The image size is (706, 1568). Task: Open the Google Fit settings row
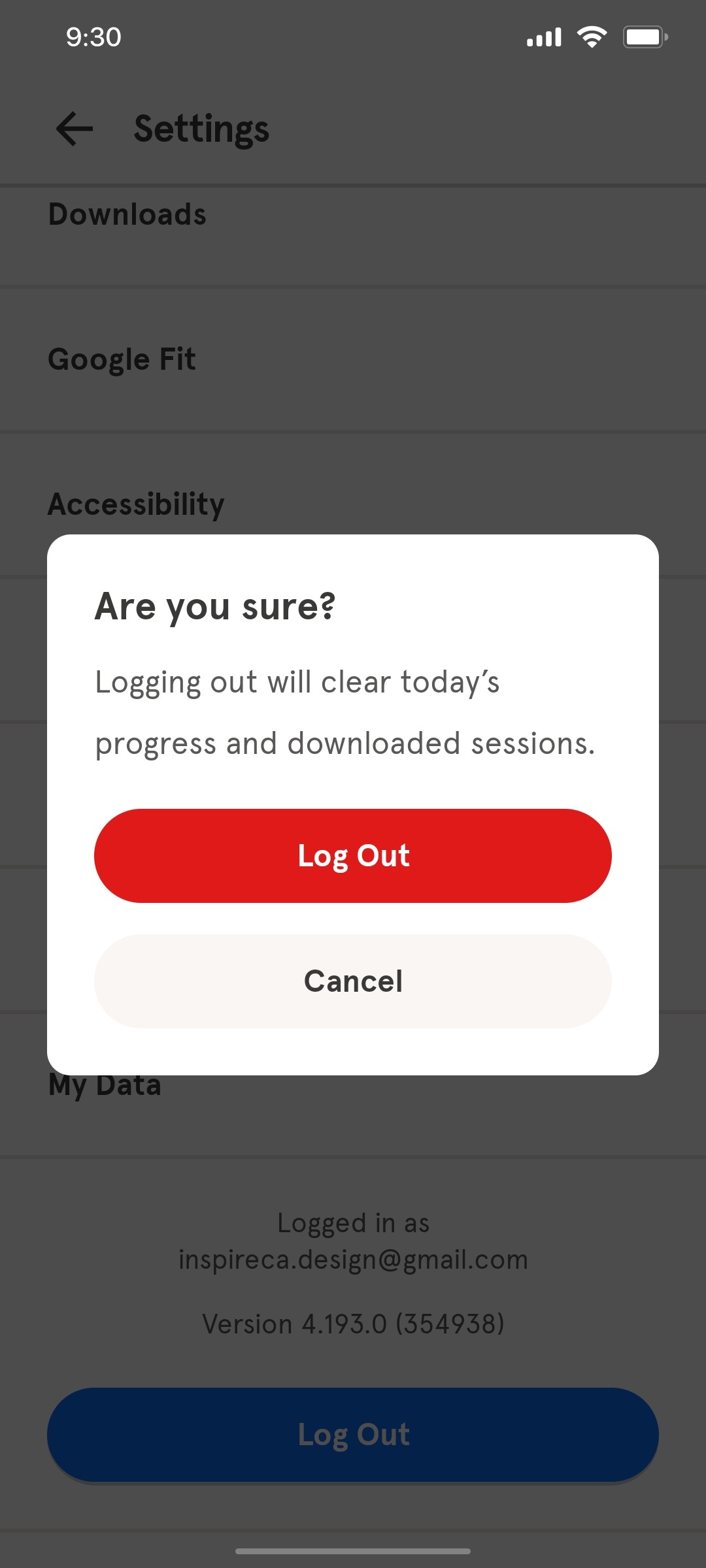click(123, 359)
